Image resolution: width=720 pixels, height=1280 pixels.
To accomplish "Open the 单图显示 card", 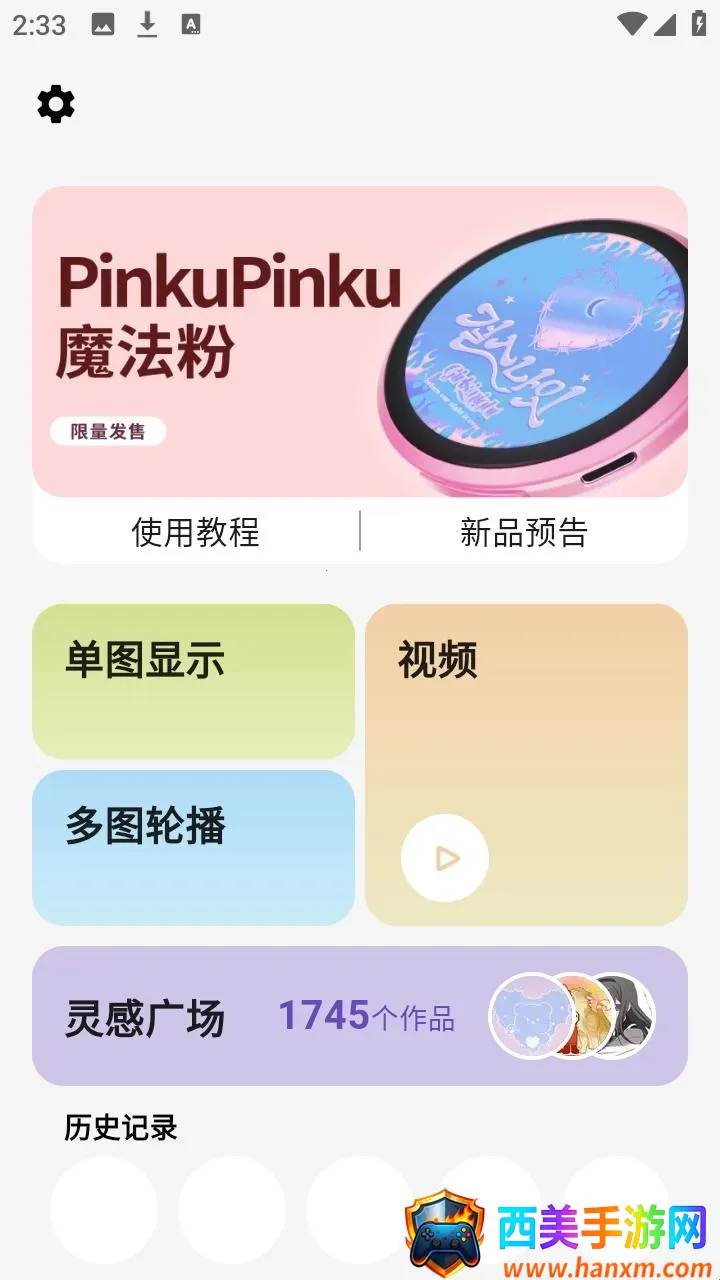I will pos(193,680).
